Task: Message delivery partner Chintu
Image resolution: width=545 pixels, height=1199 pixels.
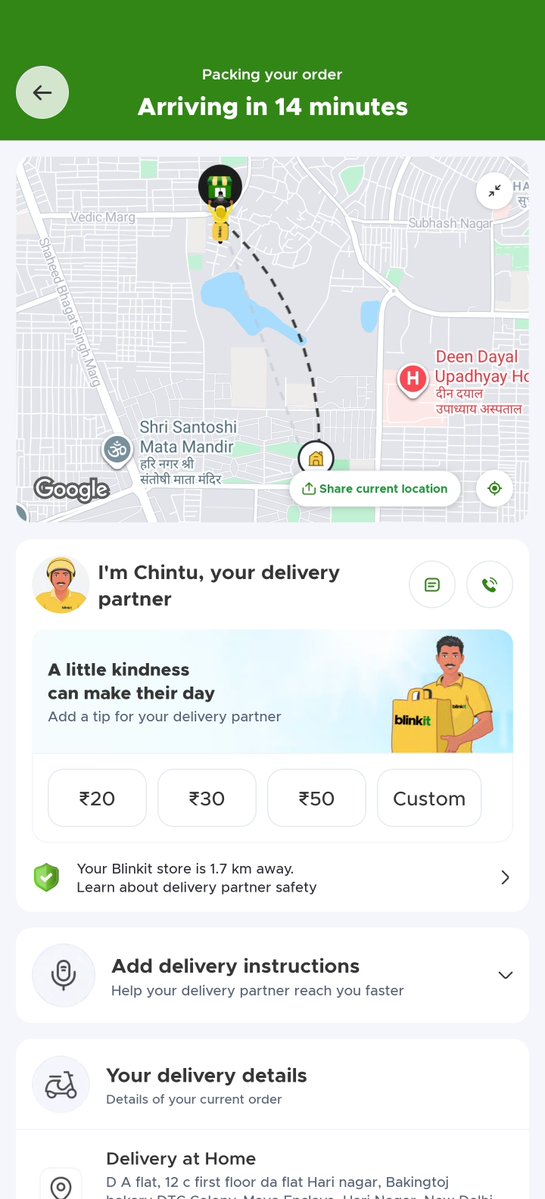Action: 432,585
